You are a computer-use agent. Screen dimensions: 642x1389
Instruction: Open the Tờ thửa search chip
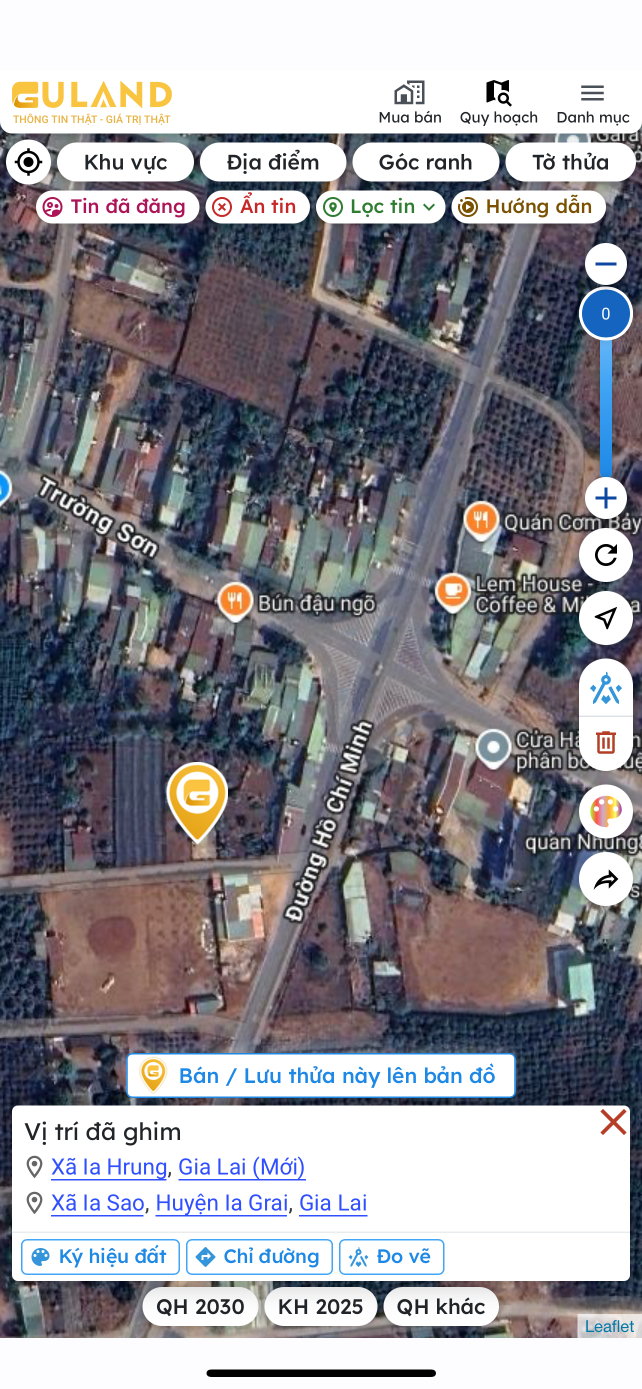point(570,162)
